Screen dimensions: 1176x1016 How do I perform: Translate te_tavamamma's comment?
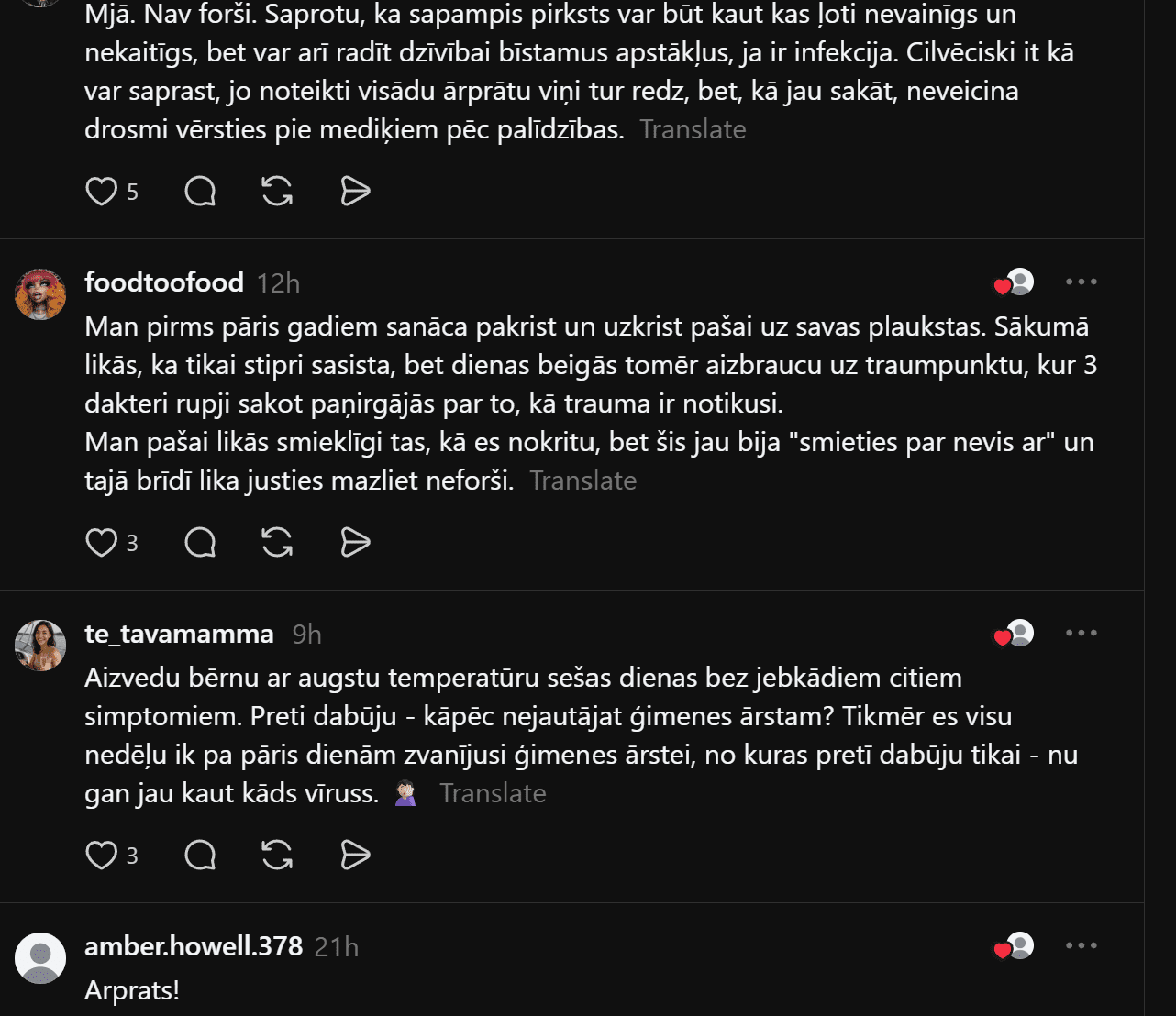(493, 793)
